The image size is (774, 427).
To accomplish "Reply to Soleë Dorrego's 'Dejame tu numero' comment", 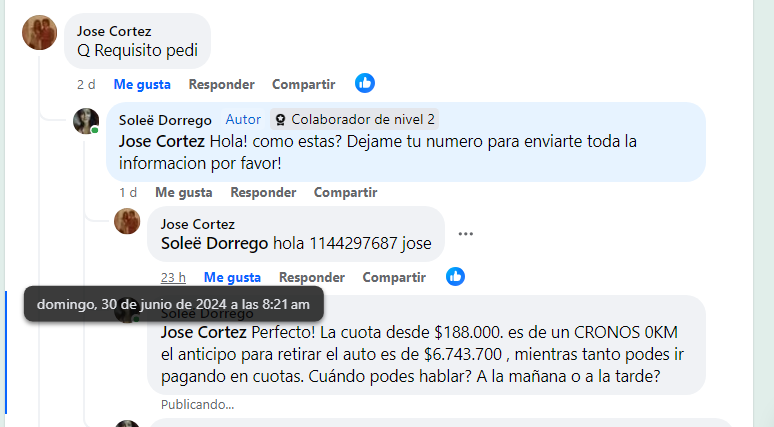I will click(x=263, y=192).
